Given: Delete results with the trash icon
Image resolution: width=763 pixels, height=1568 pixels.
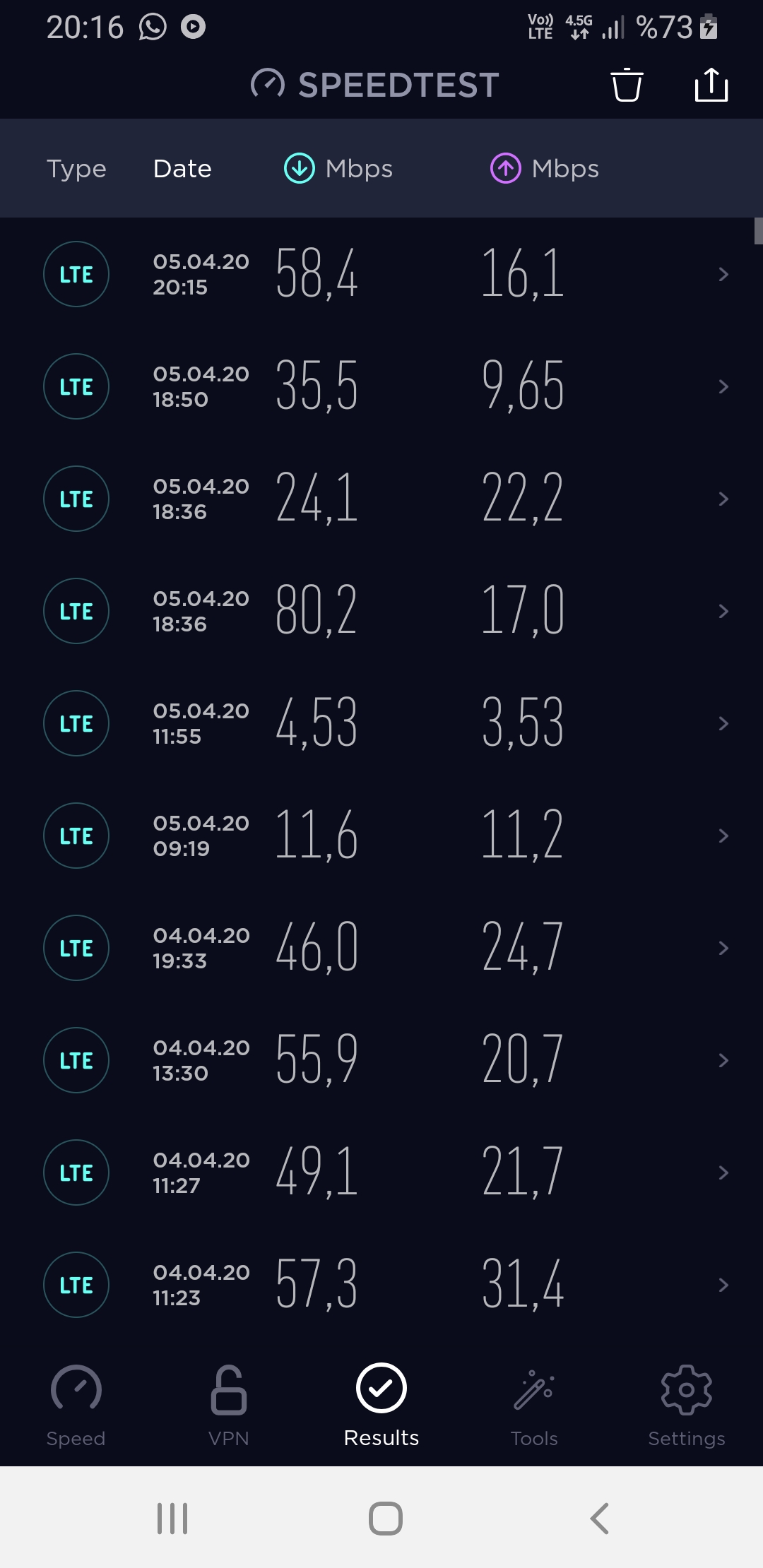Looking at the screenshot, I should 627,85.
